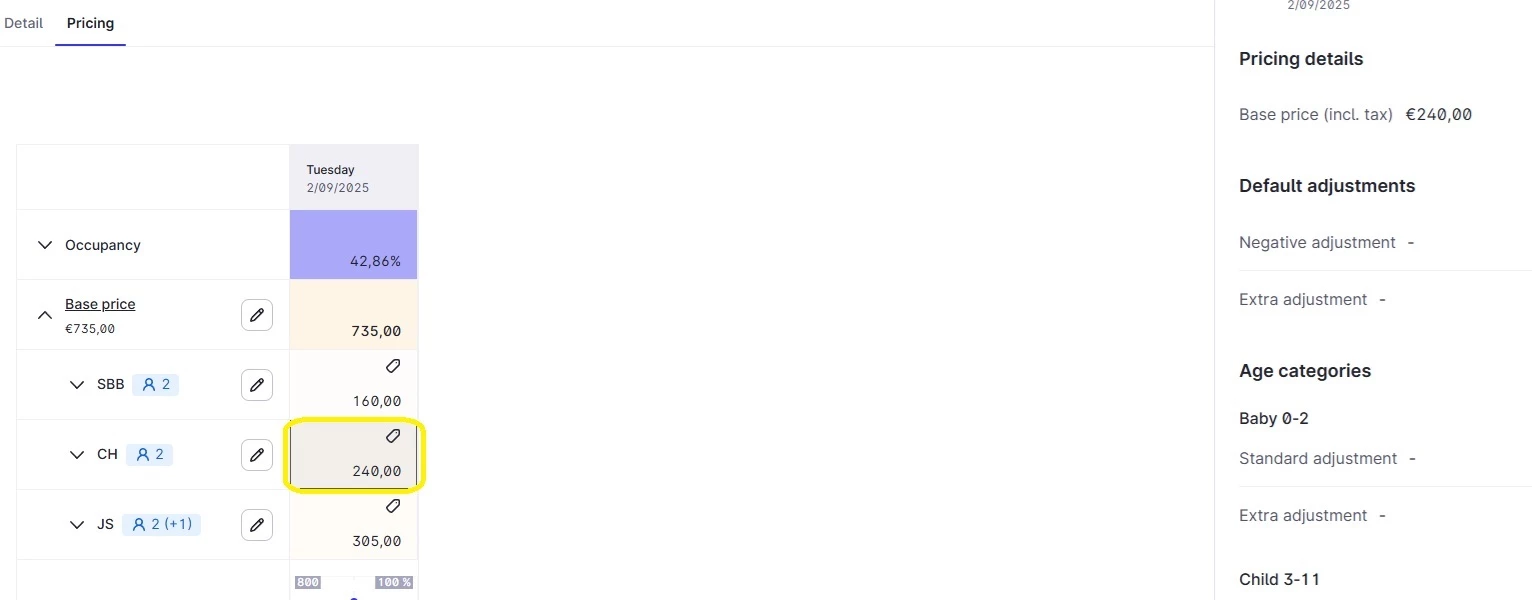Select the Pricing tab
This screenshot has height=600, width=1532.
point(90,23)
